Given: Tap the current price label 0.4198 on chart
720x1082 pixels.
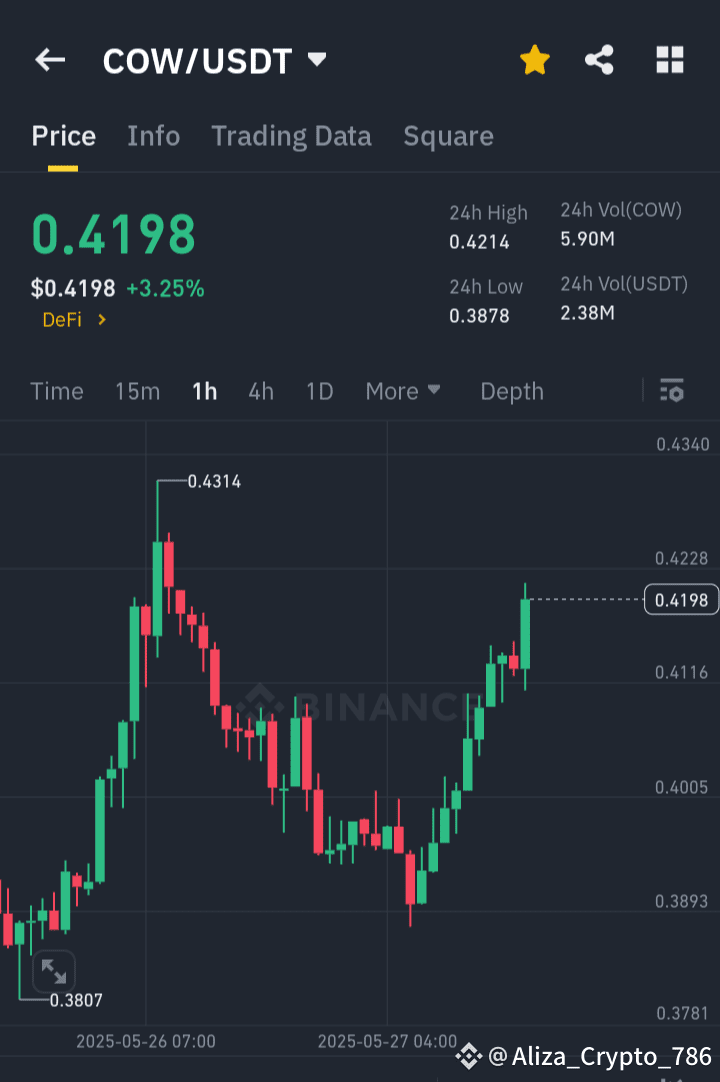Looking at the screenshot, I should tap(681, 599).
